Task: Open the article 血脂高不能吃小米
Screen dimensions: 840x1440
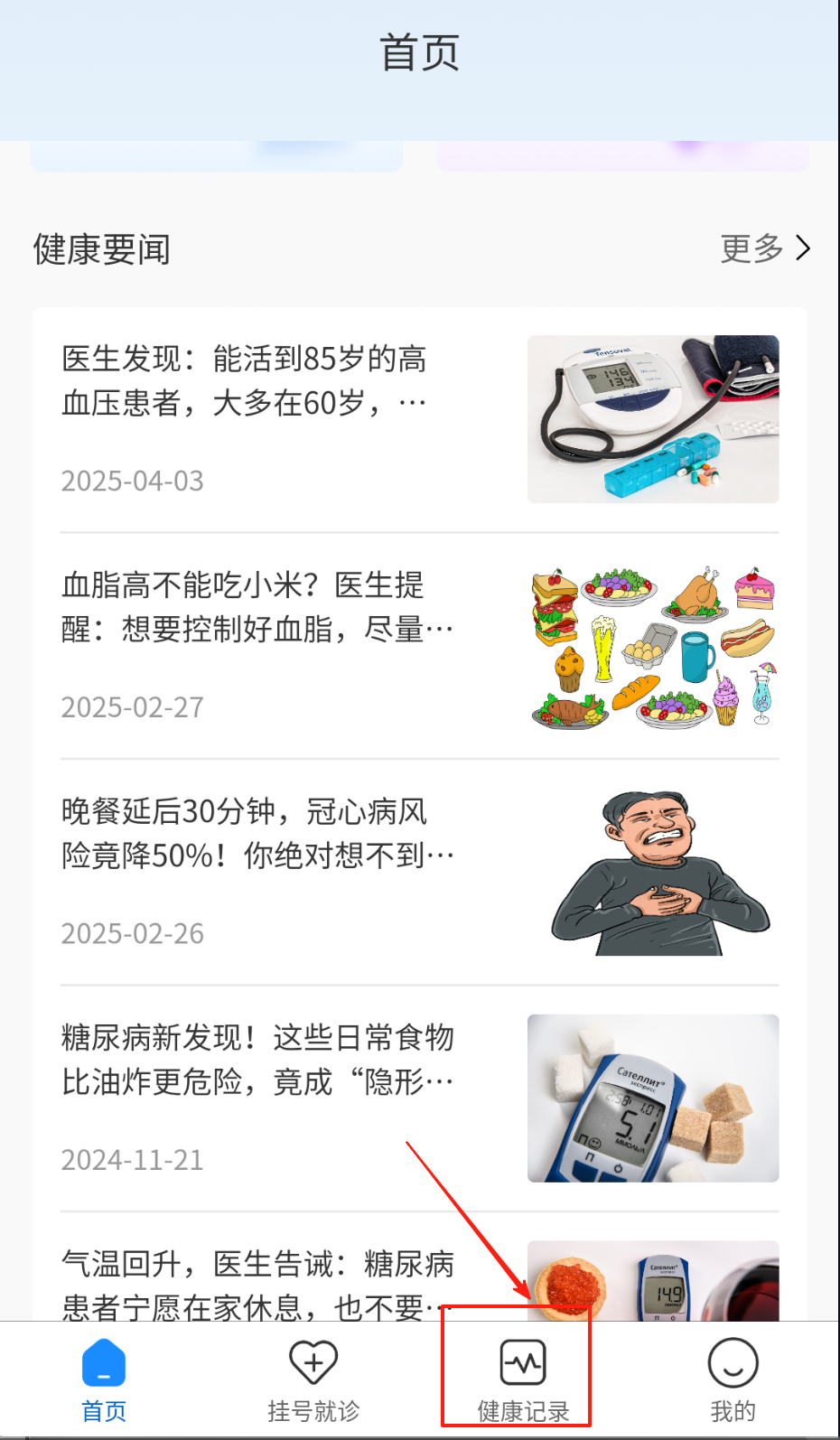Action: coord(419,646)
